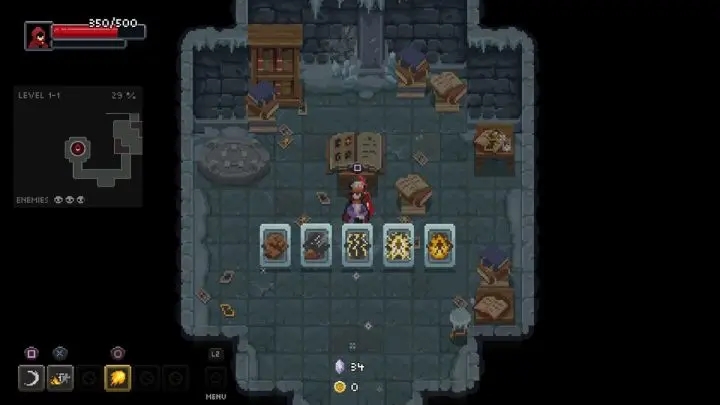Activate the dash skill slot
This screenshot has width=720, height=405.
[61, 379]
